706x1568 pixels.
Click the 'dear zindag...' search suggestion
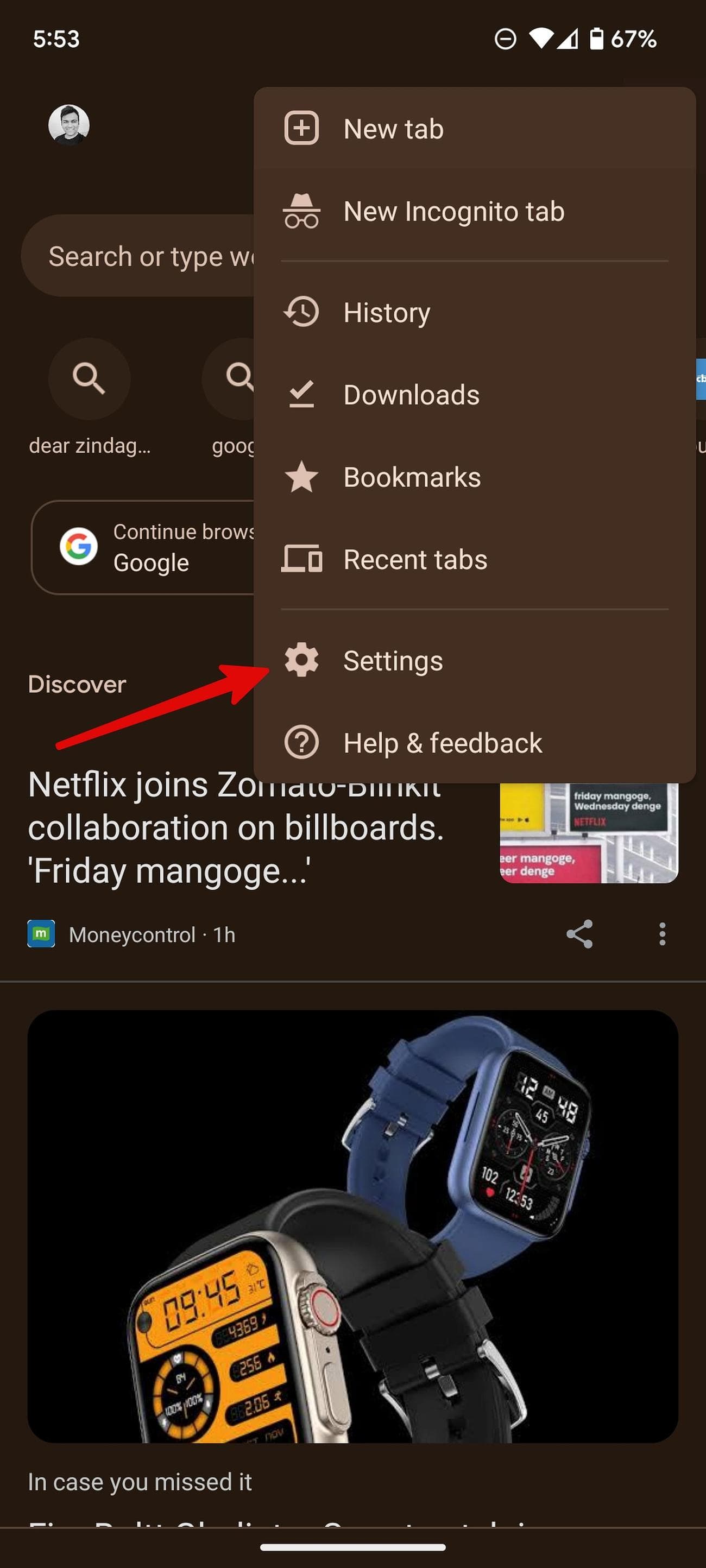click(x=89, y=445)
